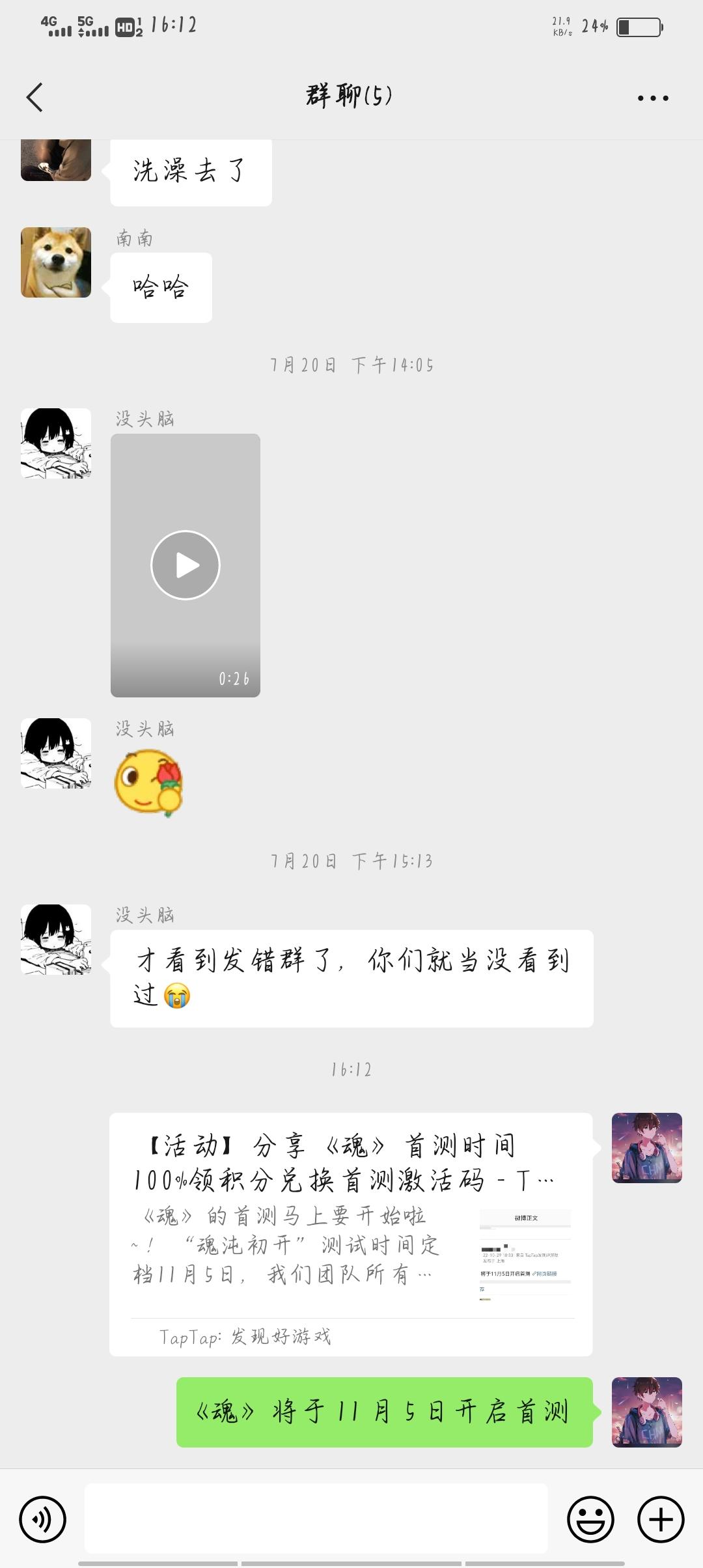
Task: Open the group chat overflow menu
Action: [652, 98]
